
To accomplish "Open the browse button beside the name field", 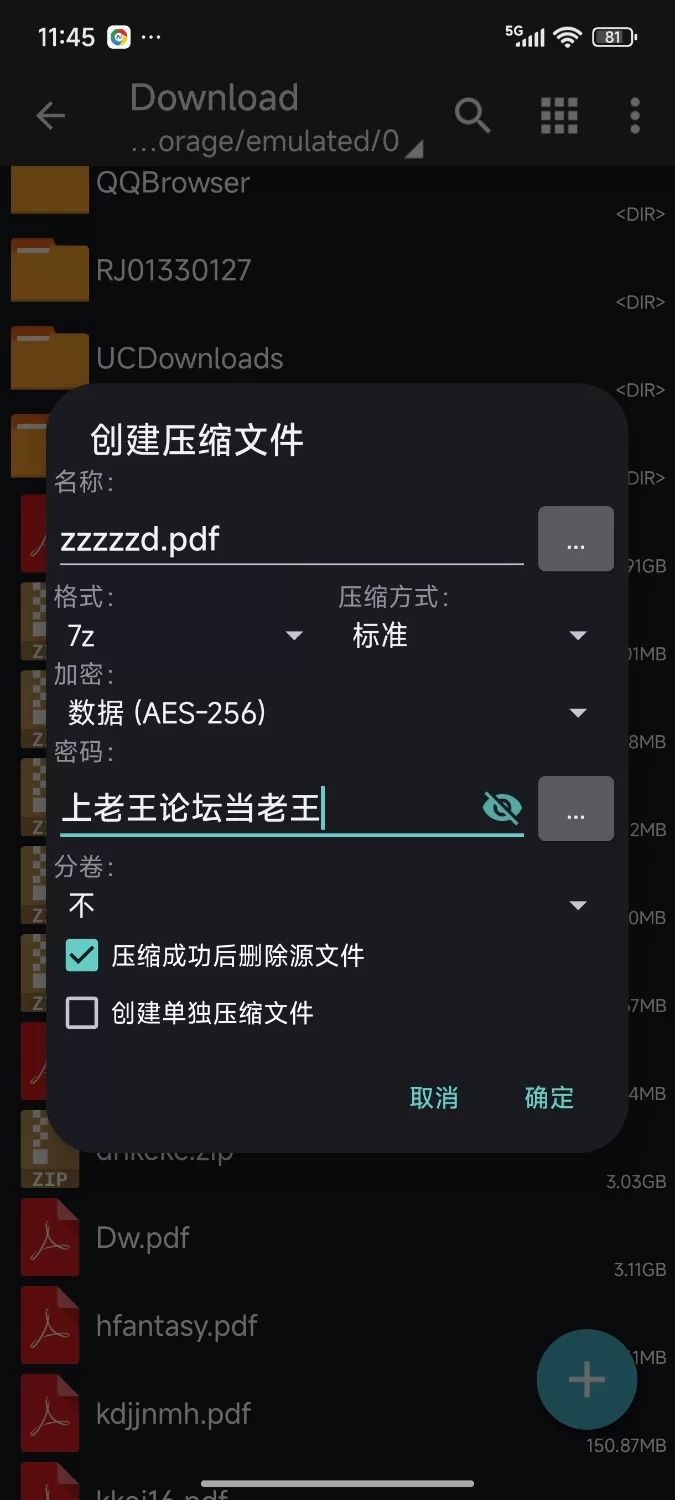I will (575, 540).
